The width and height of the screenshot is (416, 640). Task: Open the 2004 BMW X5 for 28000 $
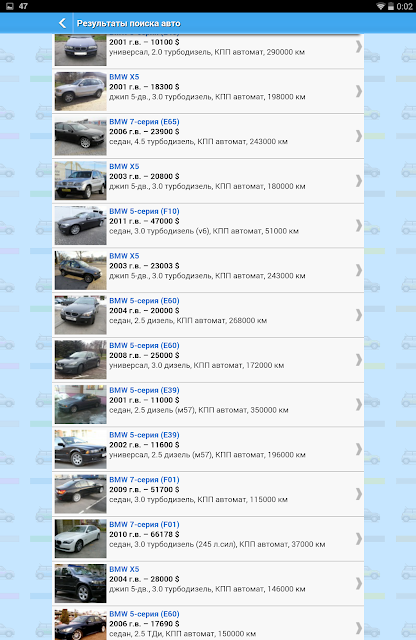(x=208, y=584)
